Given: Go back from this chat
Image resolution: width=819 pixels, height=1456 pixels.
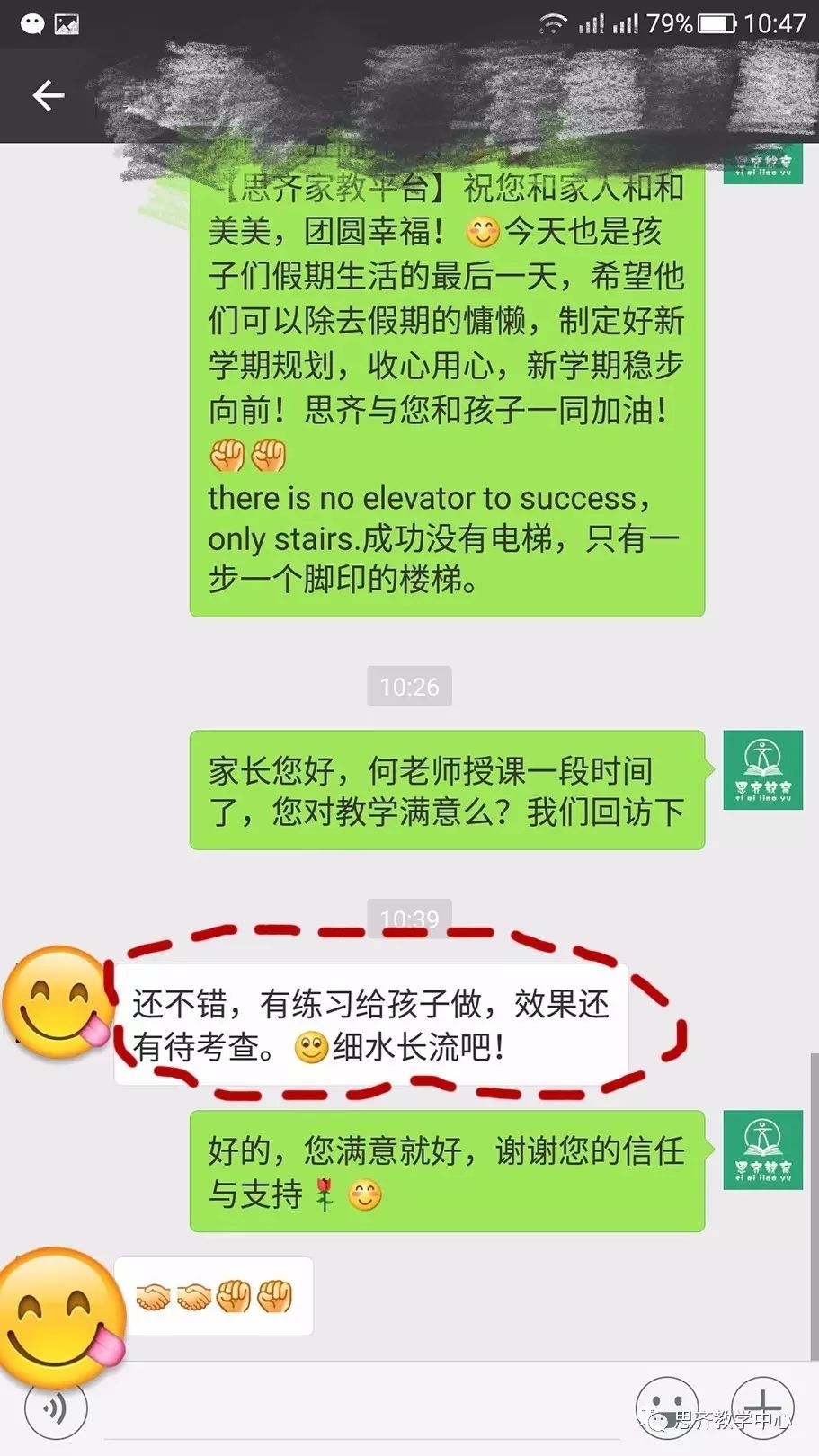Looking at the screenshot, I should (x=49, y=95).
